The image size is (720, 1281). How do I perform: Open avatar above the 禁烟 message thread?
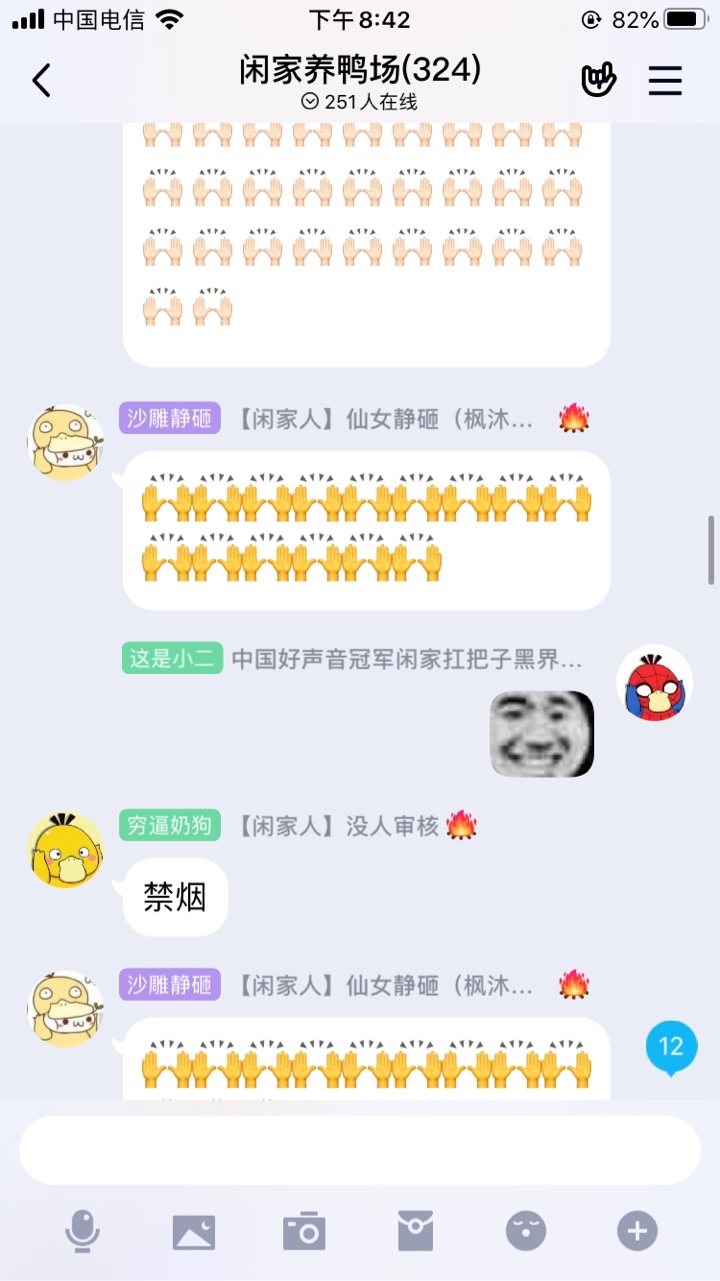coord(65,443)
